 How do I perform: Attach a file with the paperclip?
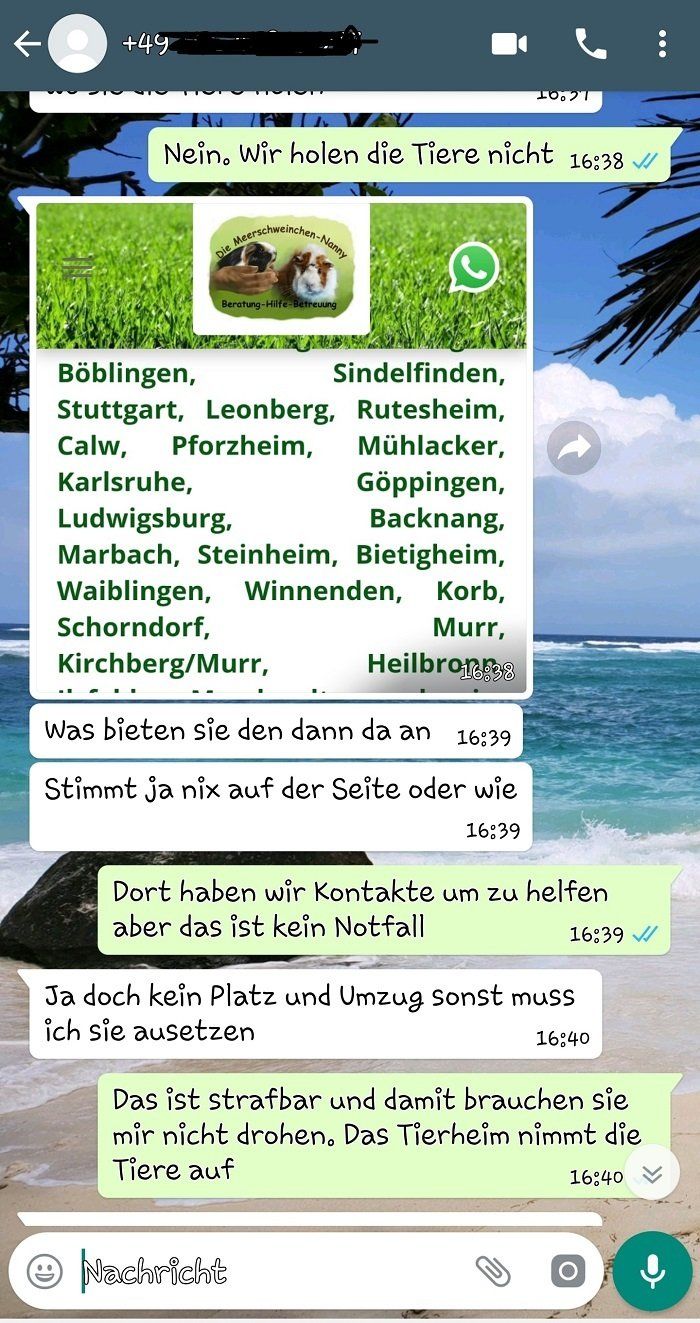click(492, 1271)
